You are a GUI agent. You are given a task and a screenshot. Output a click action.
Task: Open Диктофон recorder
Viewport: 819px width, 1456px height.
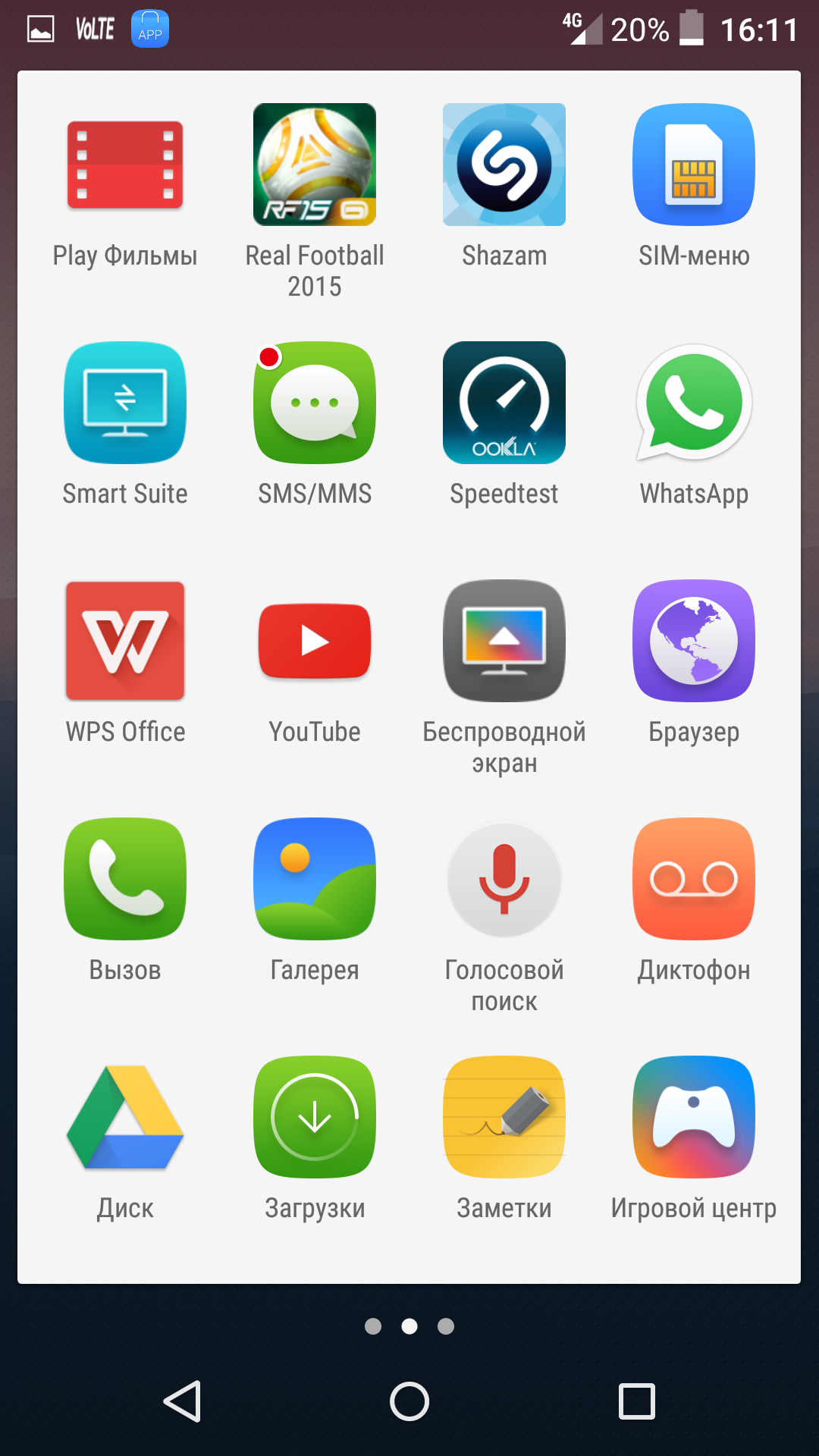point(694,879)
